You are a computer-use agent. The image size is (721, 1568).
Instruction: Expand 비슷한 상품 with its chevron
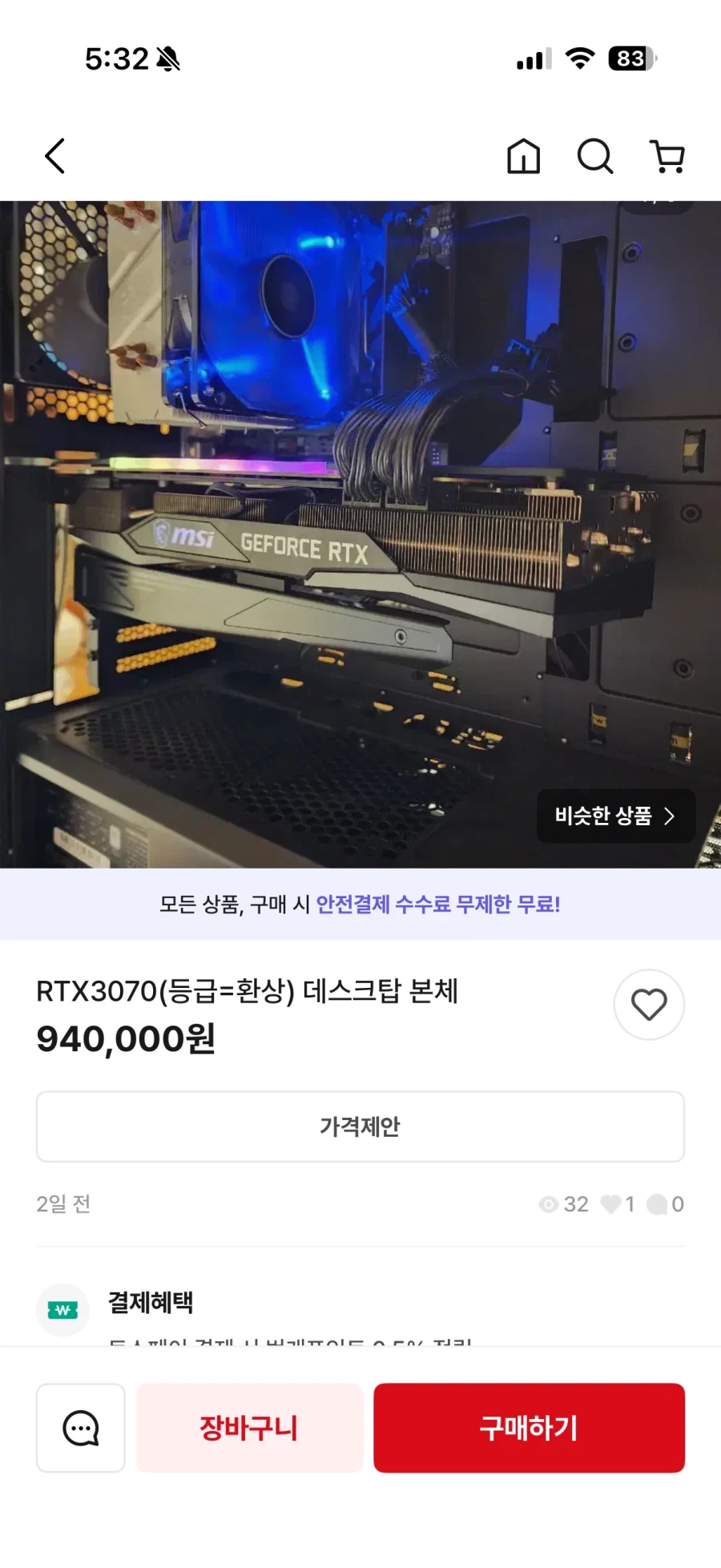click(x=615, y=816)
